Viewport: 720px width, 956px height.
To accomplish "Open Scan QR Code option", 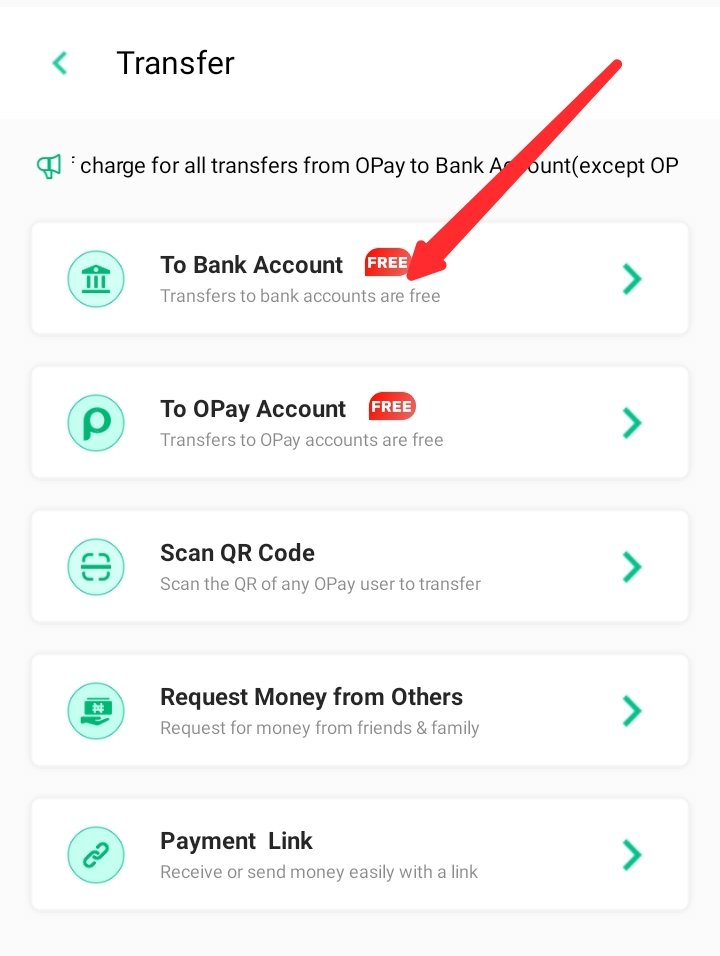I will [359, 566].
